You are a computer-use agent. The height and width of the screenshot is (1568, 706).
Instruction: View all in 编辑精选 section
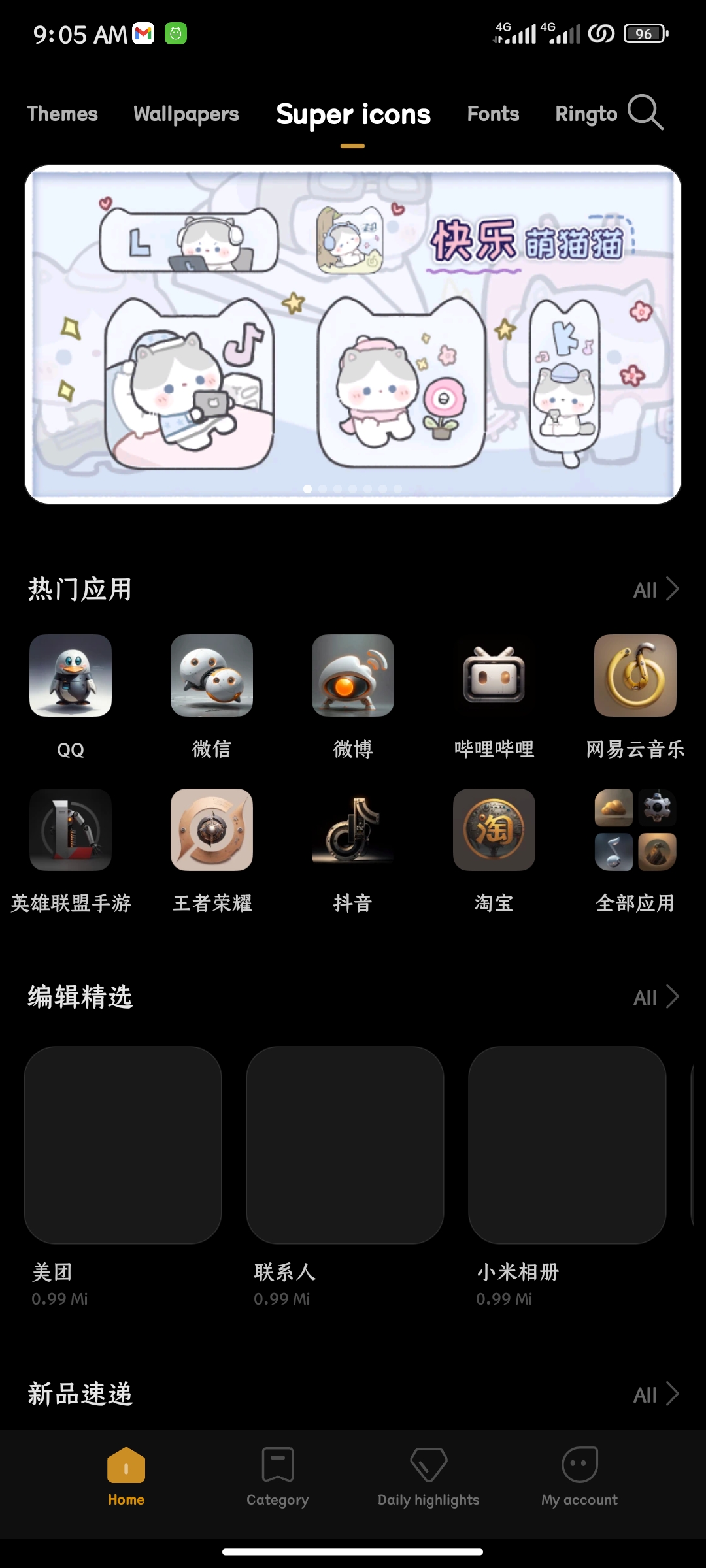point(656,997)
